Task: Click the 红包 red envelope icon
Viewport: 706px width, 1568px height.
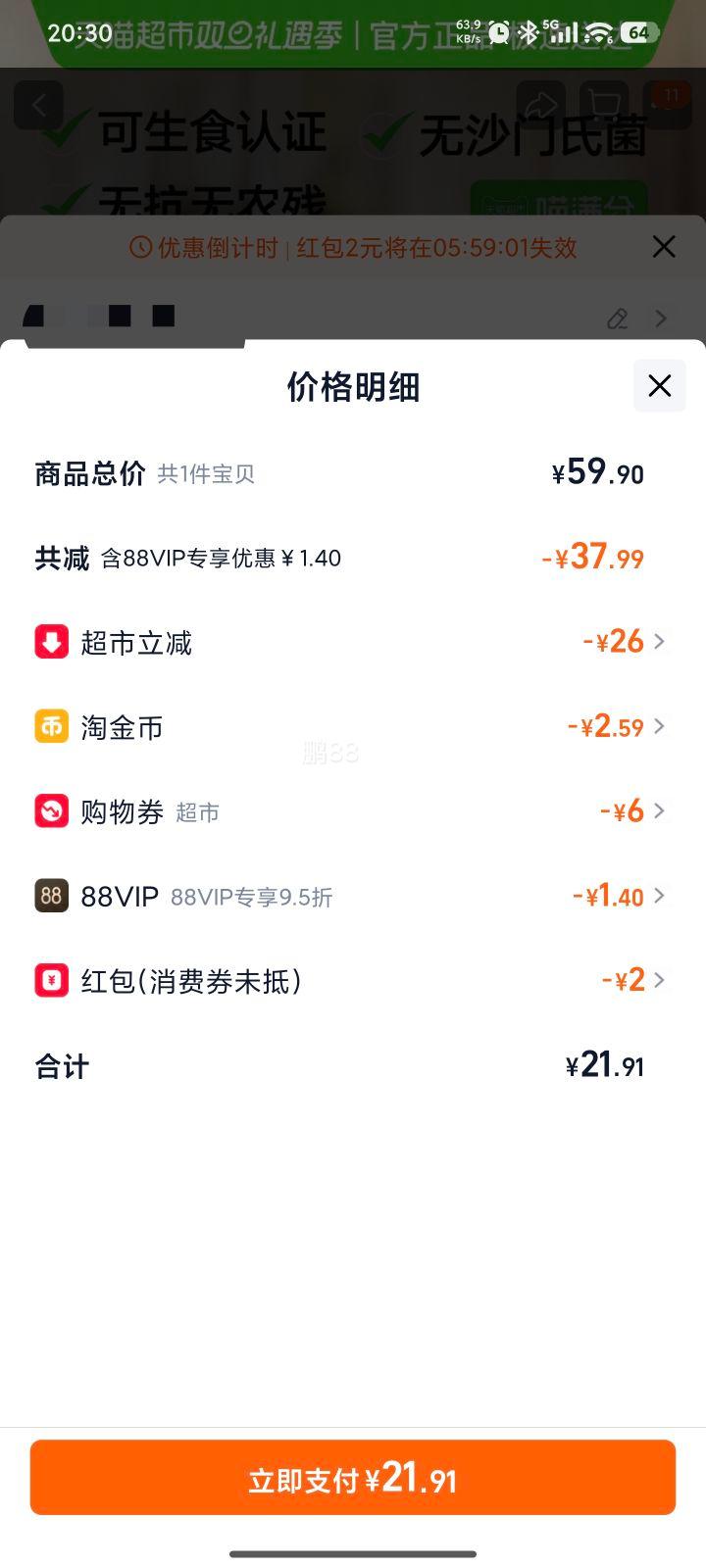Action: click(52, 980)
